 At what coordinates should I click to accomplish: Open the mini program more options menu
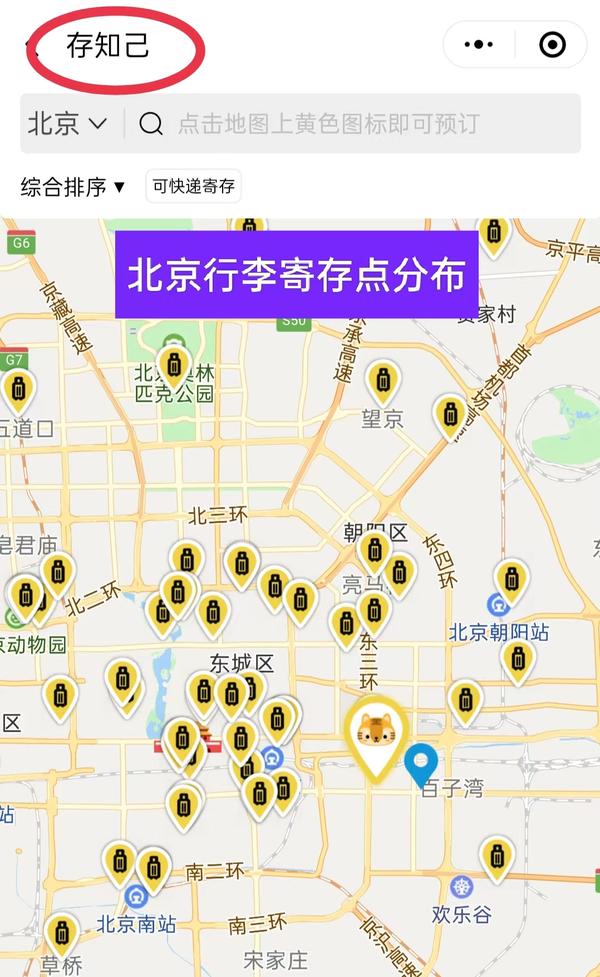[479, 44]
